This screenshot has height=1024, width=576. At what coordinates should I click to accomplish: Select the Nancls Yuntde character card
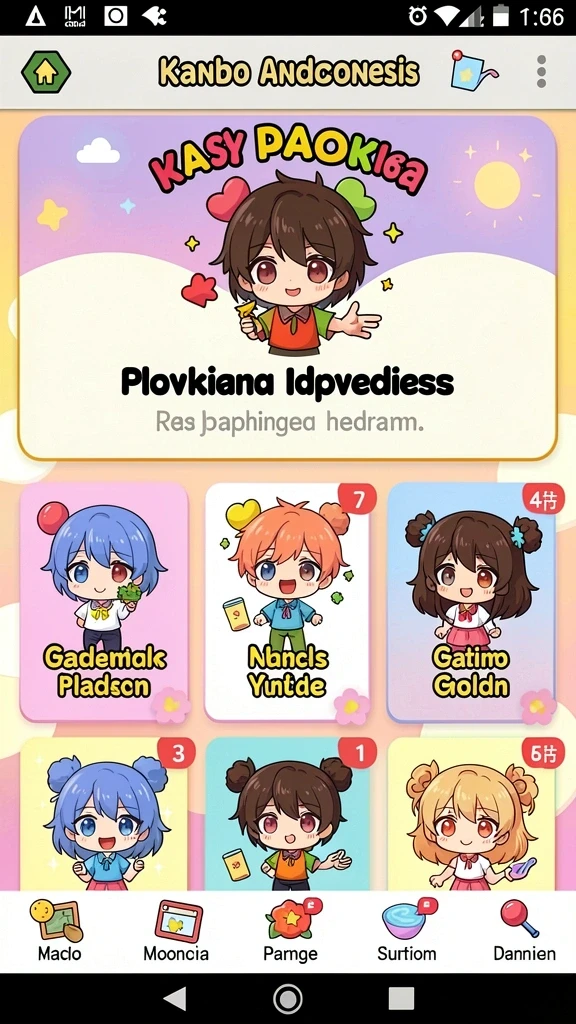[x=287, y=601]
